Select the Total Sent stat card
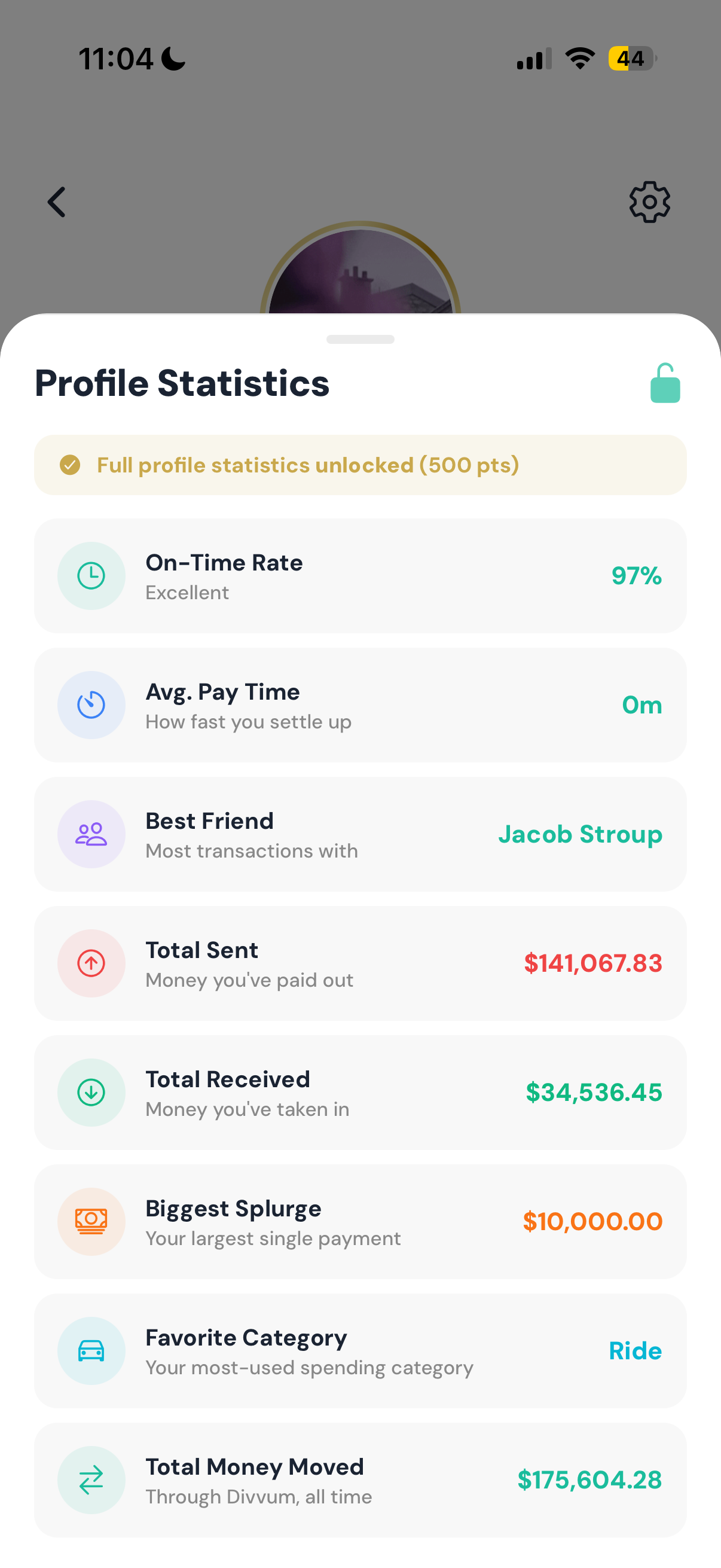 (x=360, y=963)
